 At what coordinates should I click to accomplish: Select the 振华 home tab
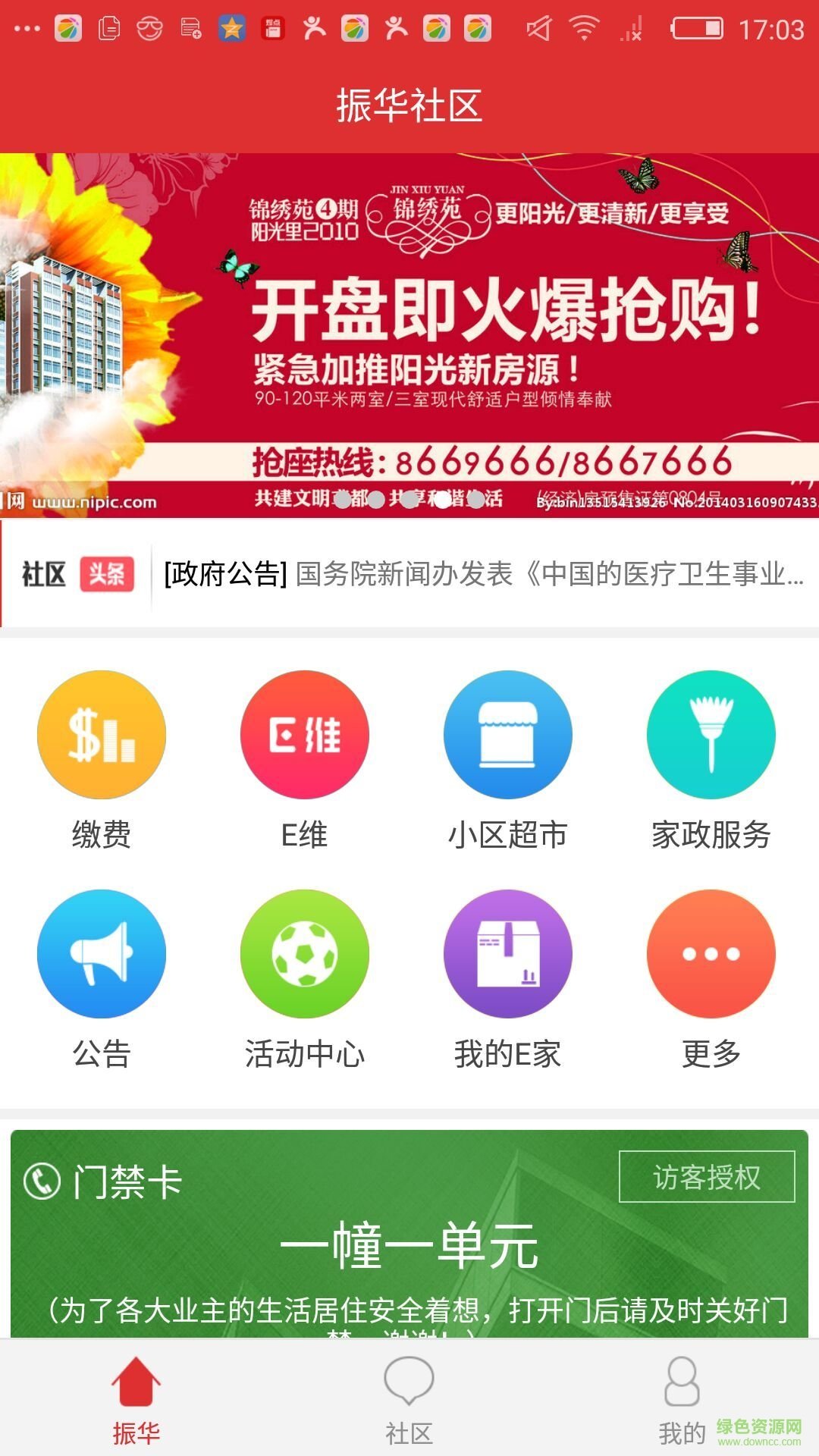(x=136, y=1401)
